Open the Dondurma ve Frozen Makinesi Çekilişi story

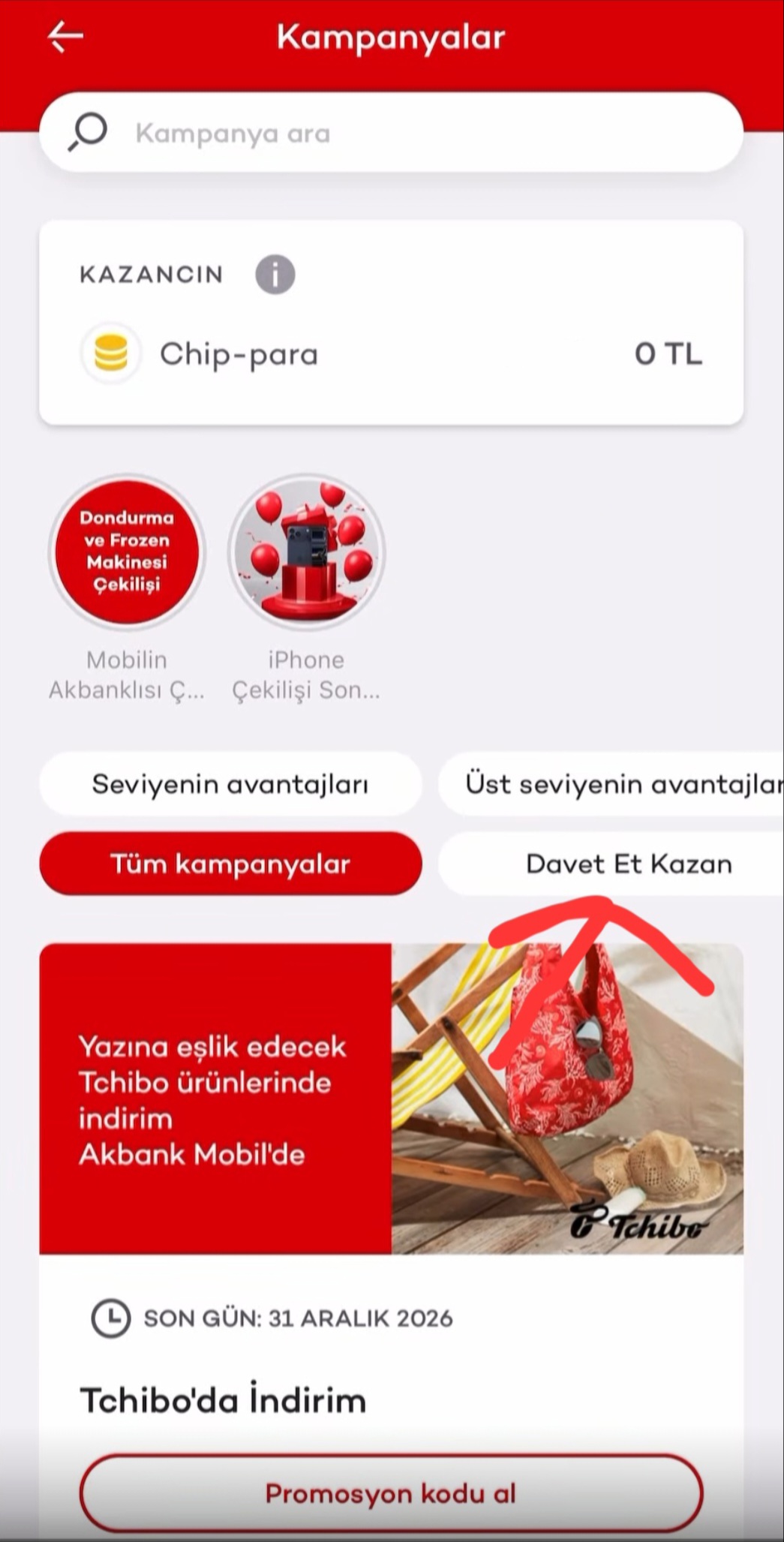pyautogui.click(x=127, y=552)
